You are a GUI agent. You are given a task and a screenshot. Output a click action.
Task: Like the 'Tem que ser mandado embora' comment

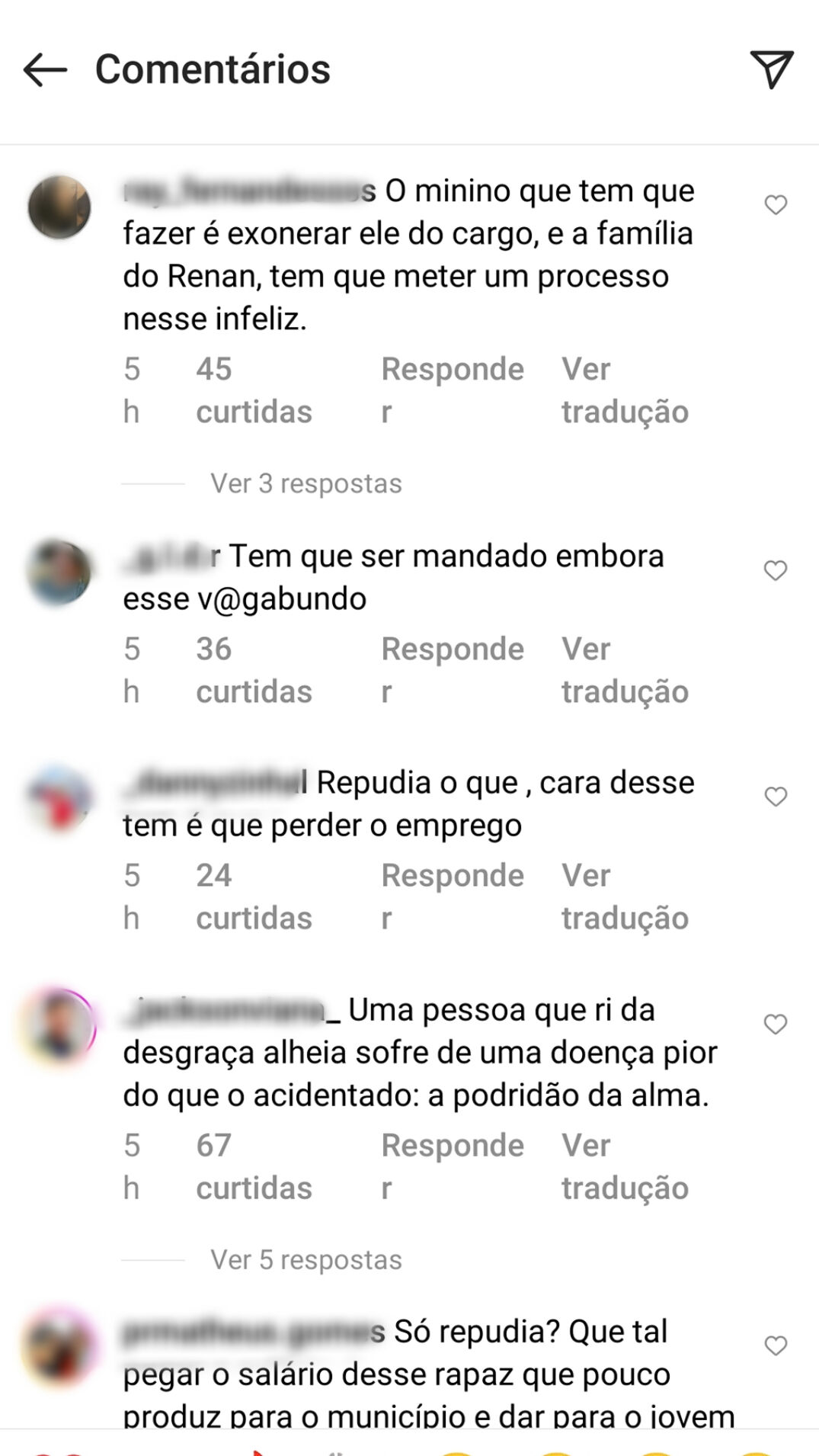[775, 571]
